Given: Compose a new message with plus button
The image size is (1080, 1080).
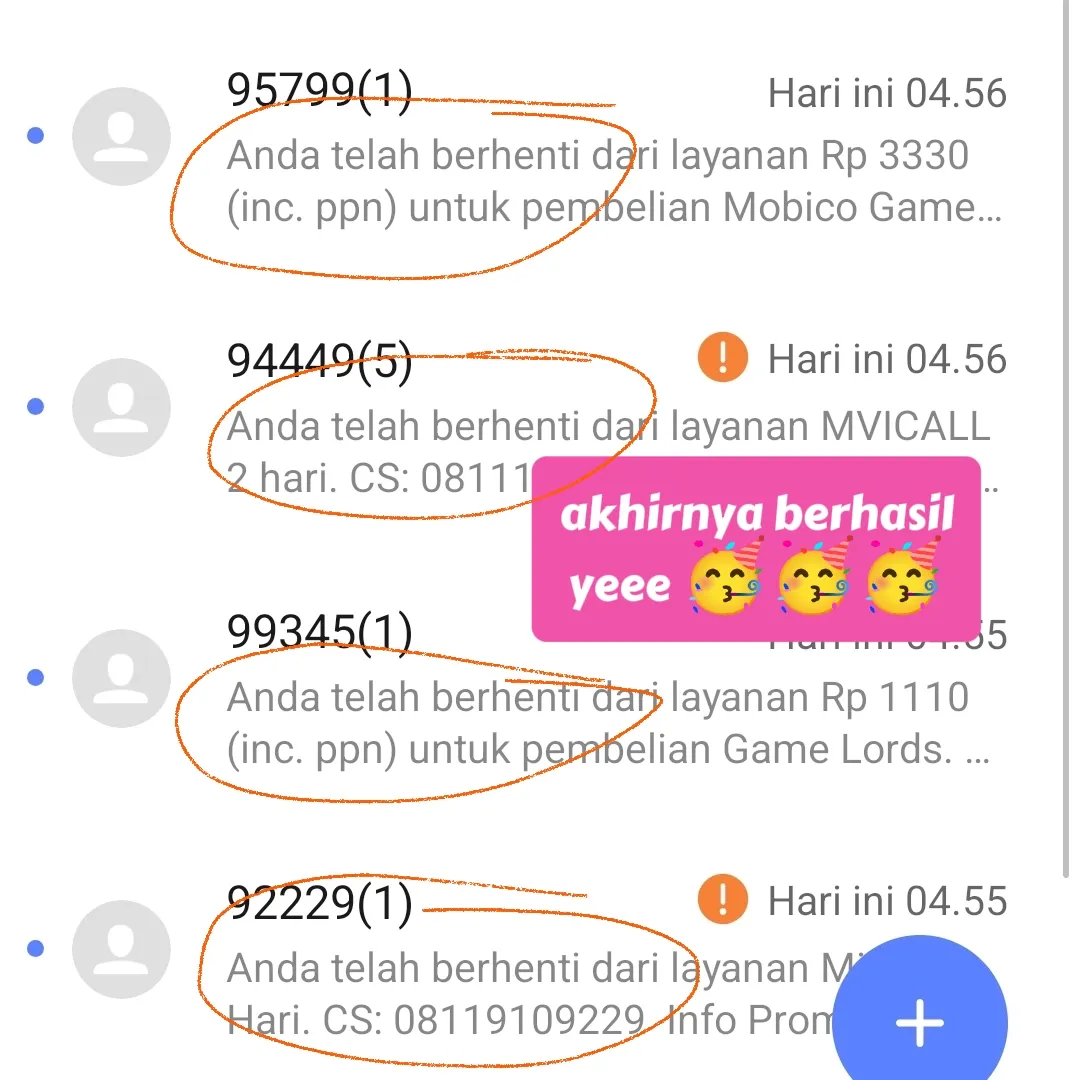Looking at the screenshot, I should click(x=919, y=1022).
